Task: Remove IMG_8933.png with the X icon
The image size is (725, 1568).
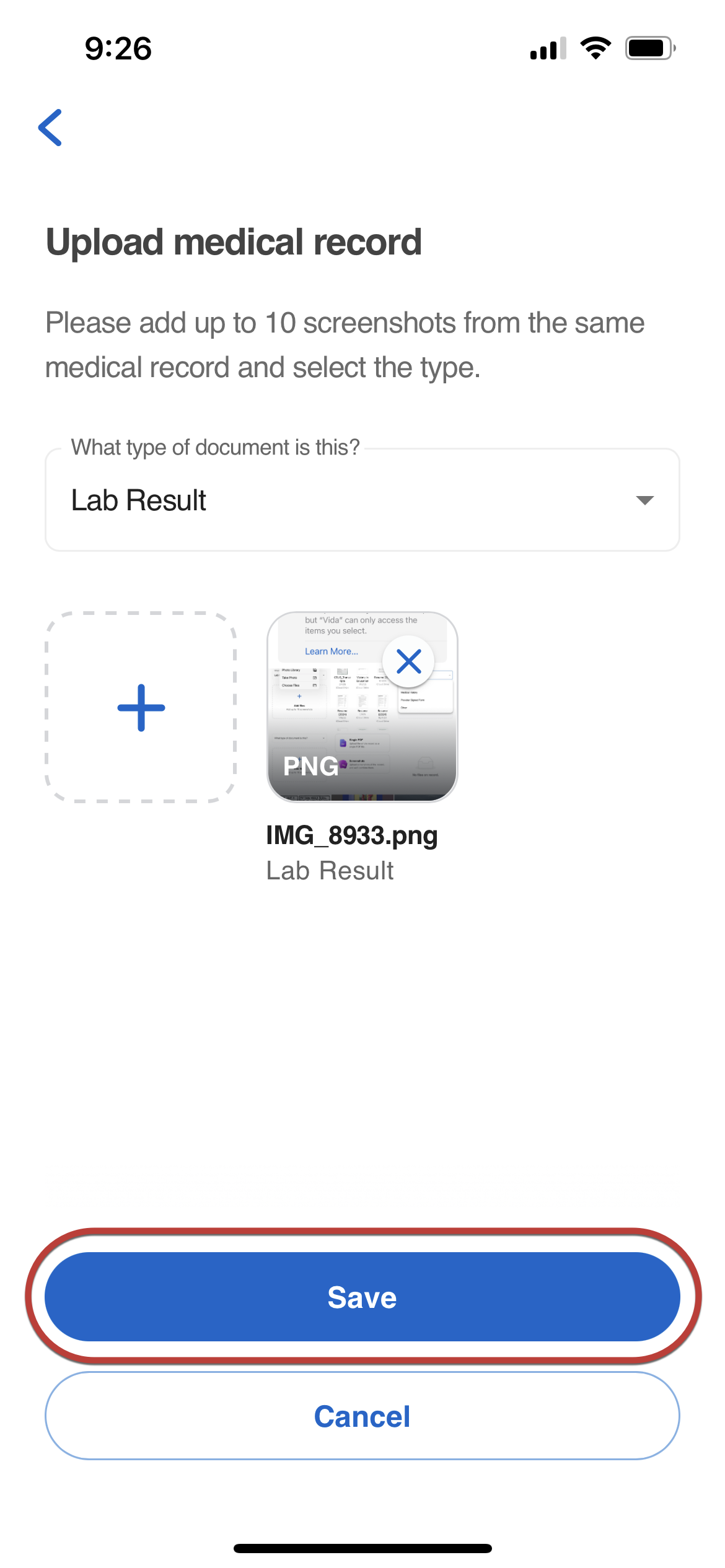Action: coord(408,661)
